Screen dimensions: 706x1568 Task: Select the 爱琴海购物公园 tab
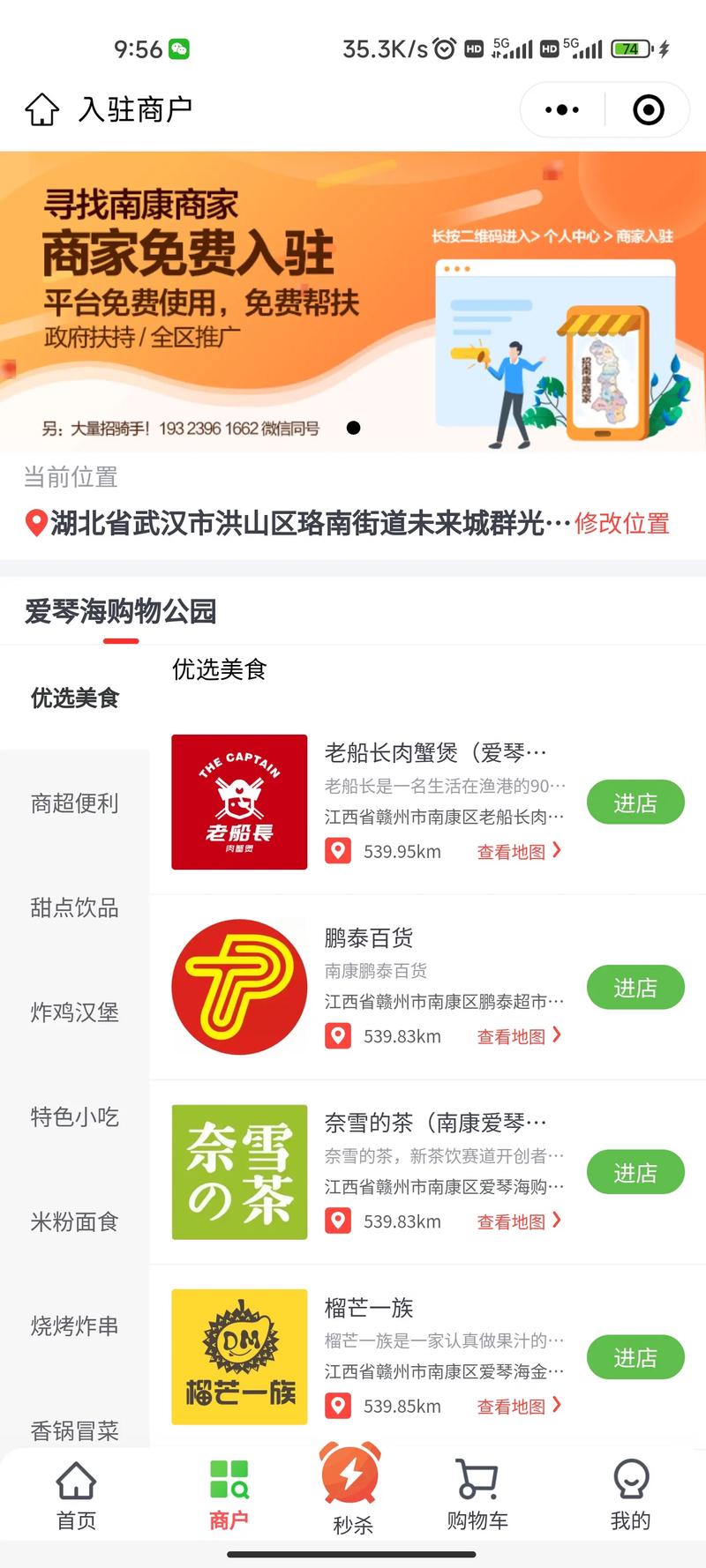[121, 611]
